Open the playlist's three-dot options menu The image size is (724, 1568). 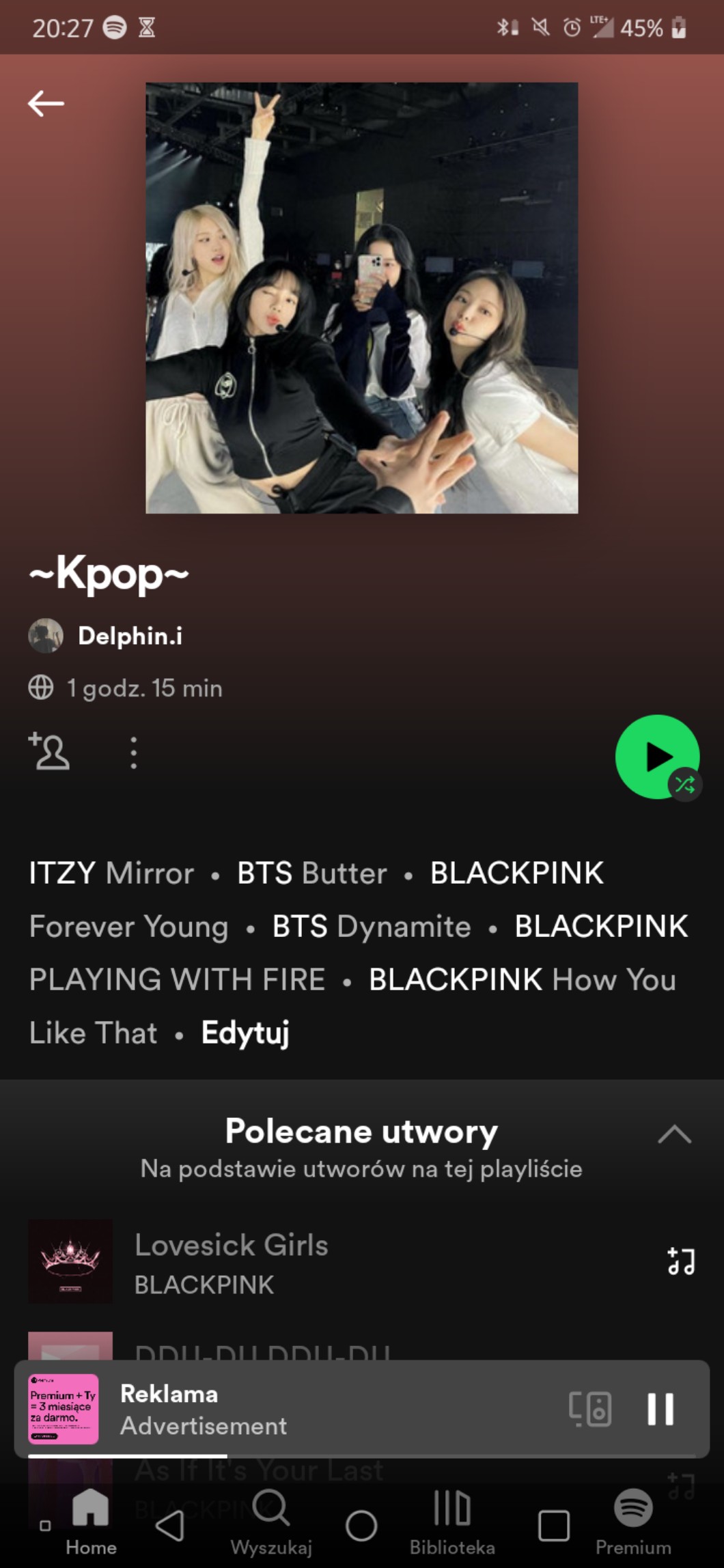[134, 753]
